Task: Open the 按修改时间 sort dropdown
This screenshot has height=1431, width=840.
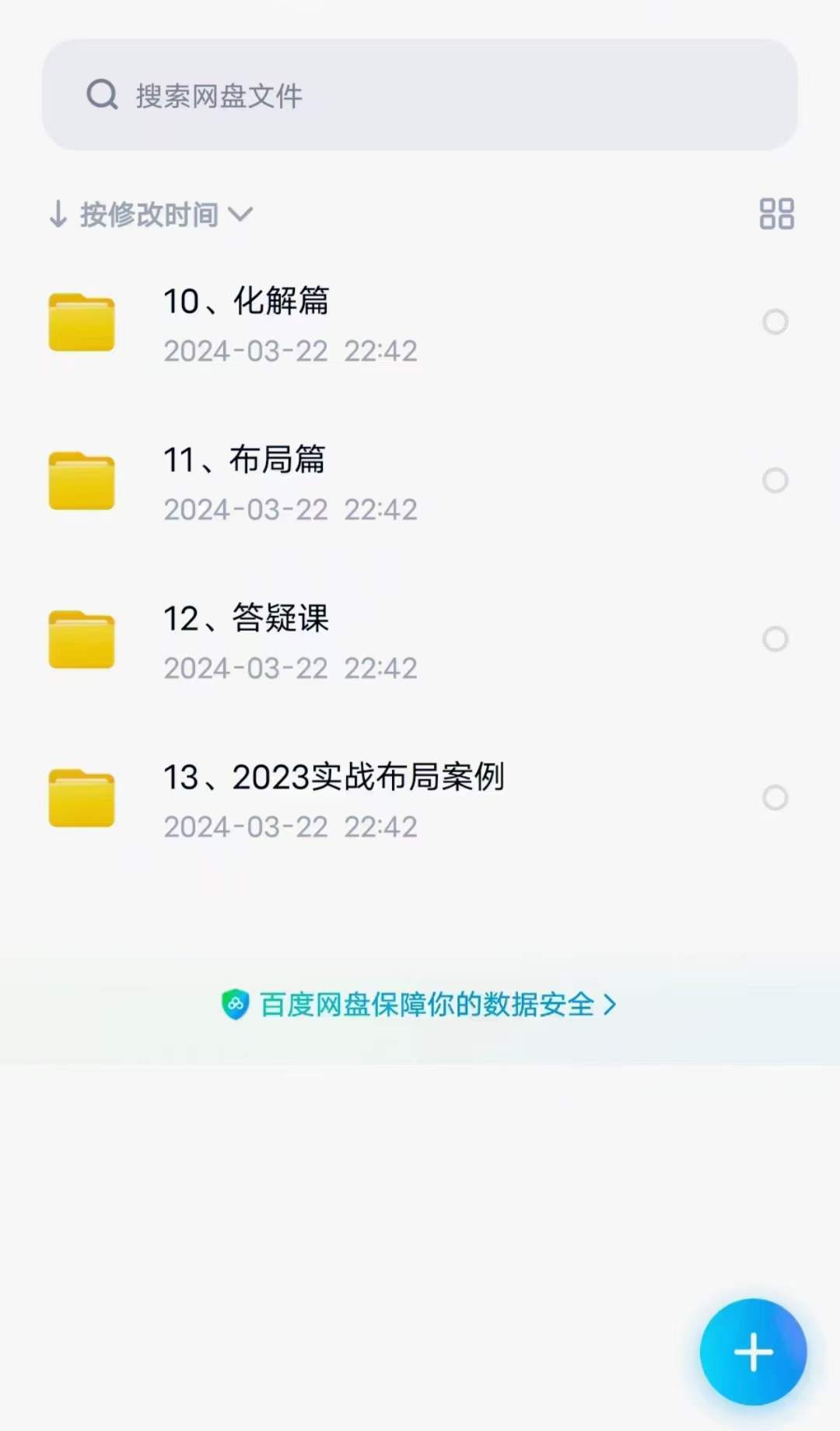Action: [152, 215]
